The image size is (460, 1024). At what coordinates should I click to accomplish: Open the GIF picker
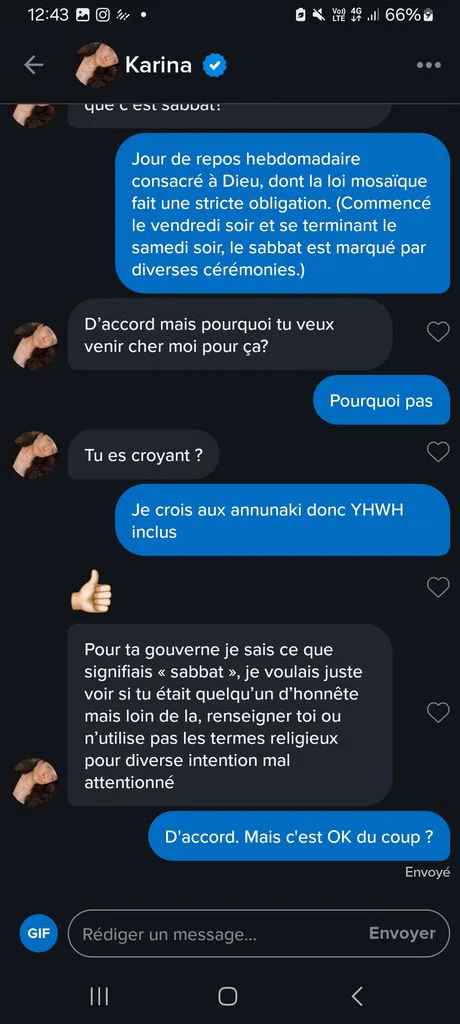pyautogui.click(x=39, y=933)
